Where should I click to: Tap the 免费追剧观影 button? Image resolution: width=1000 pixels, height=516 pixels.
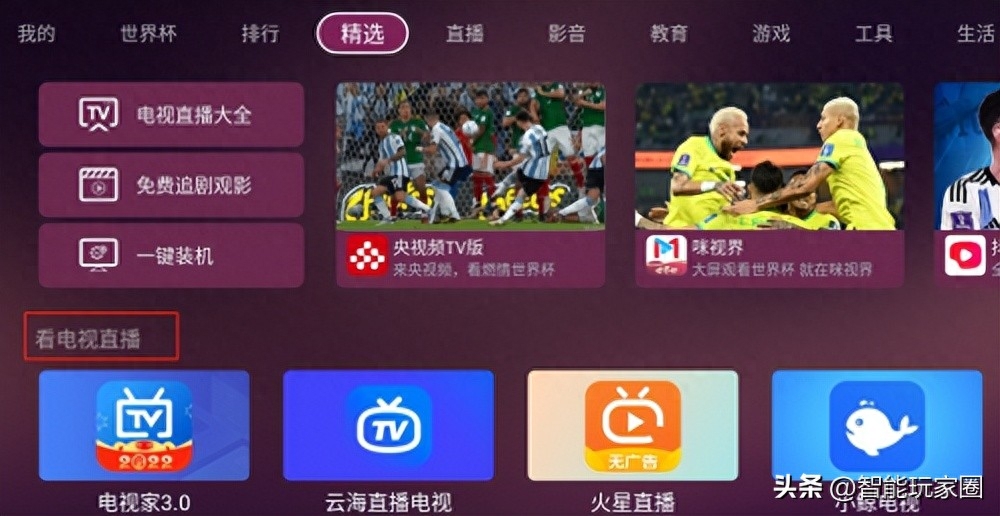(x=171, y=185)
